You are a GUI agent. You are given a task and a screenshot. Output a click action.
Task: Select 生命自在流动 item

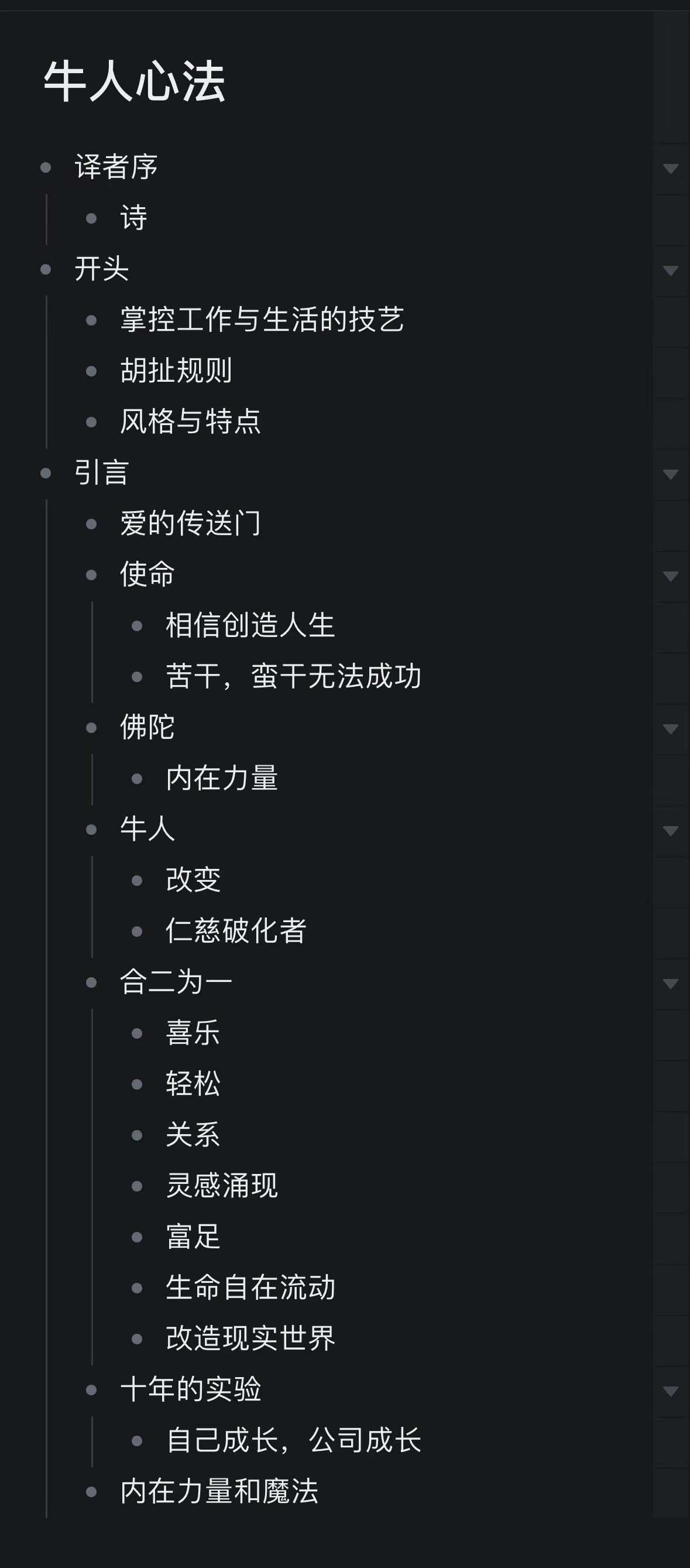point(250,1288)
